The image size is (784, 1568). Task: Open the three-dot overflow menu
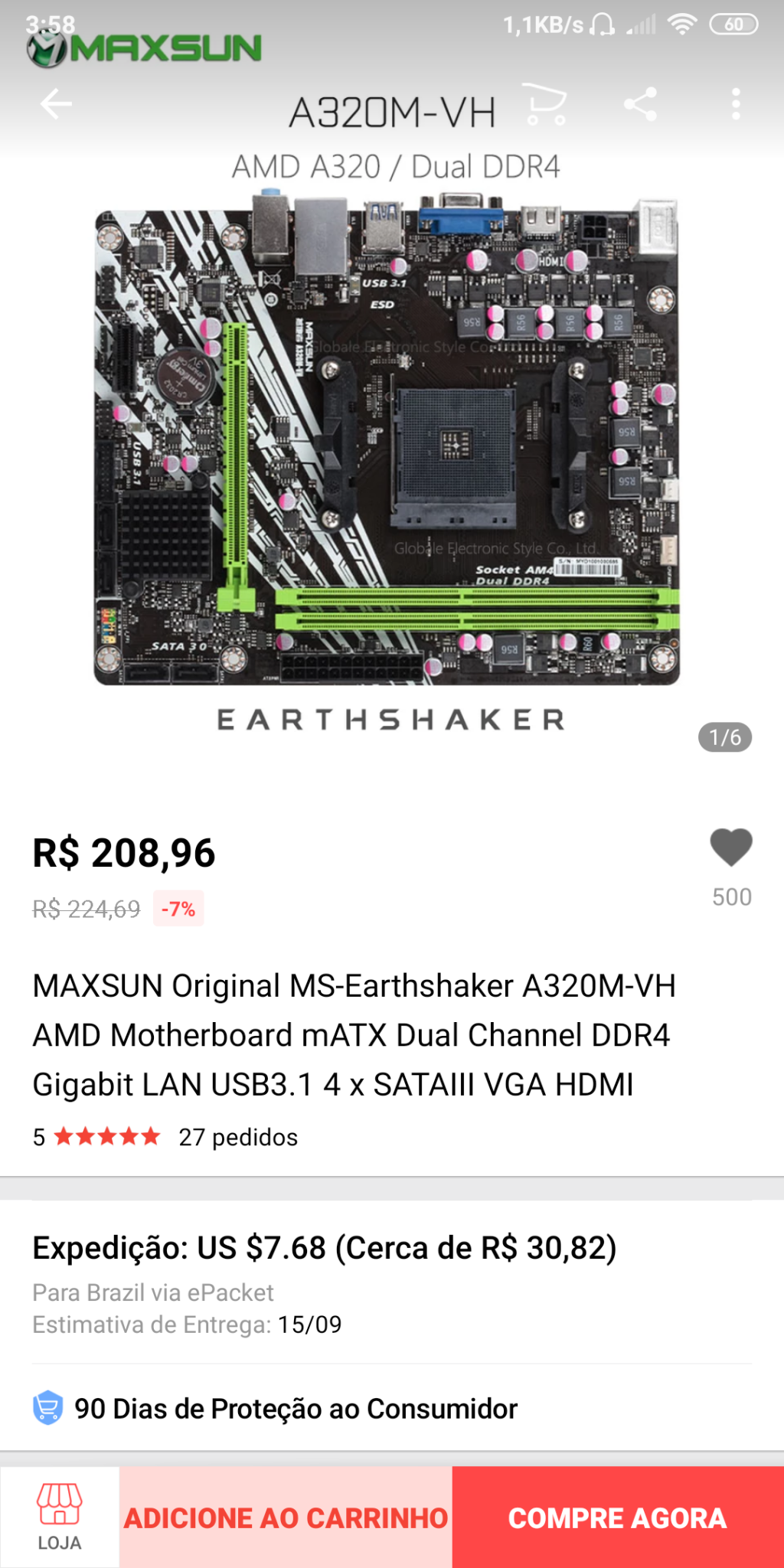tap(736, 103)
